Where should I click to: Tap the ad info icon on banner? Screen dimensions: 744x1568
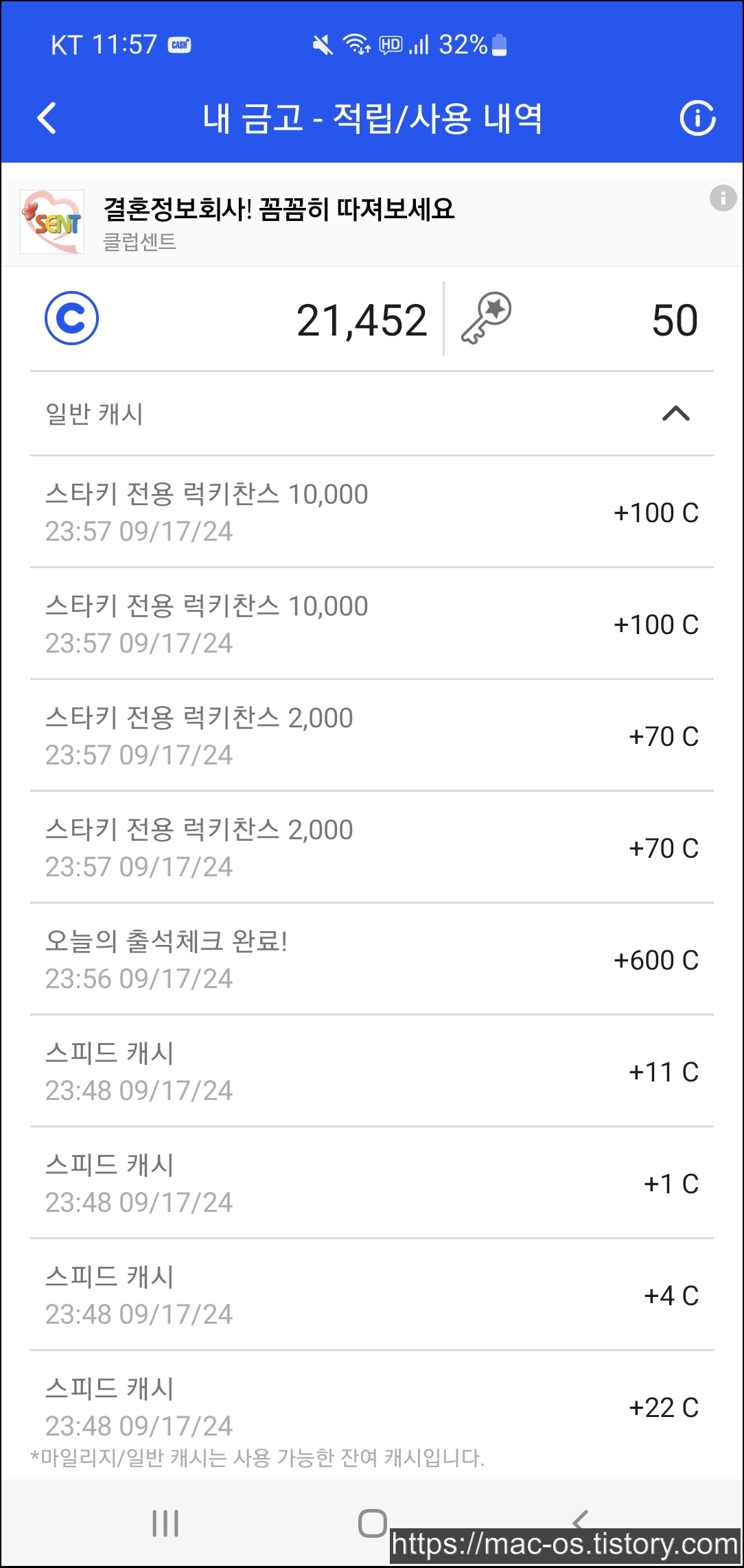pos(723,198)
